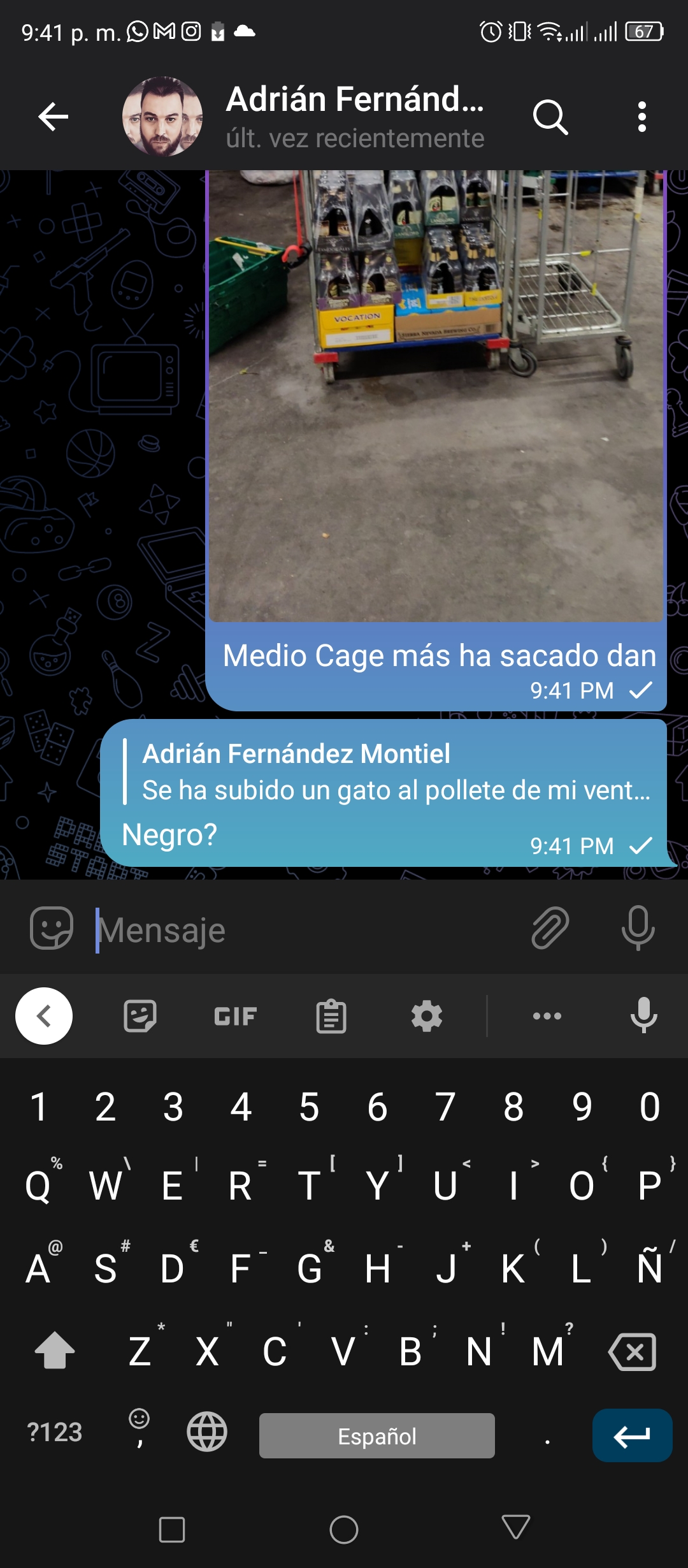Switch keyboard language with the globe key
Viewport: 688px width, 1568px height.
coord(207,1432)
